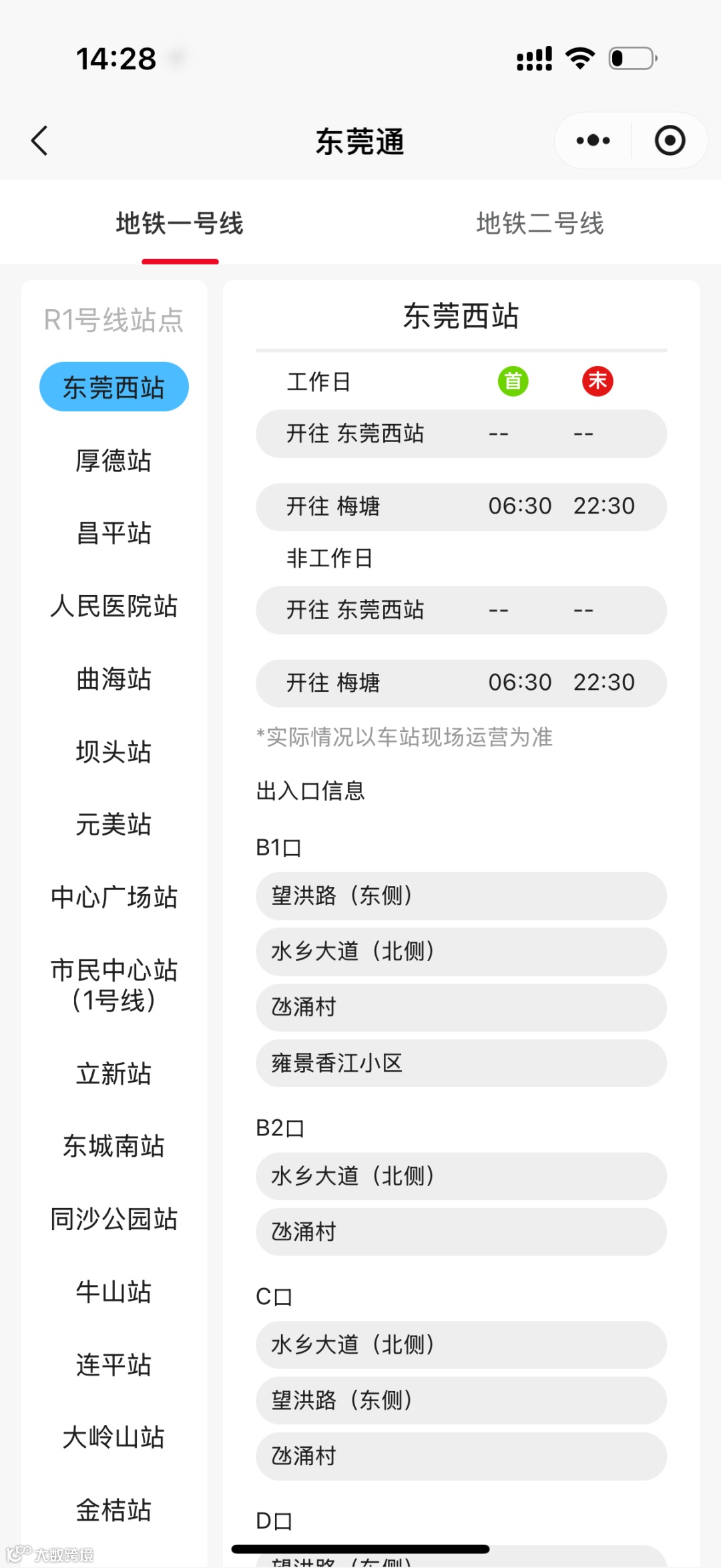Tap the back arrow to exit 东莞通
Screen dimensions: 721x1568
[x=39, y=140]
